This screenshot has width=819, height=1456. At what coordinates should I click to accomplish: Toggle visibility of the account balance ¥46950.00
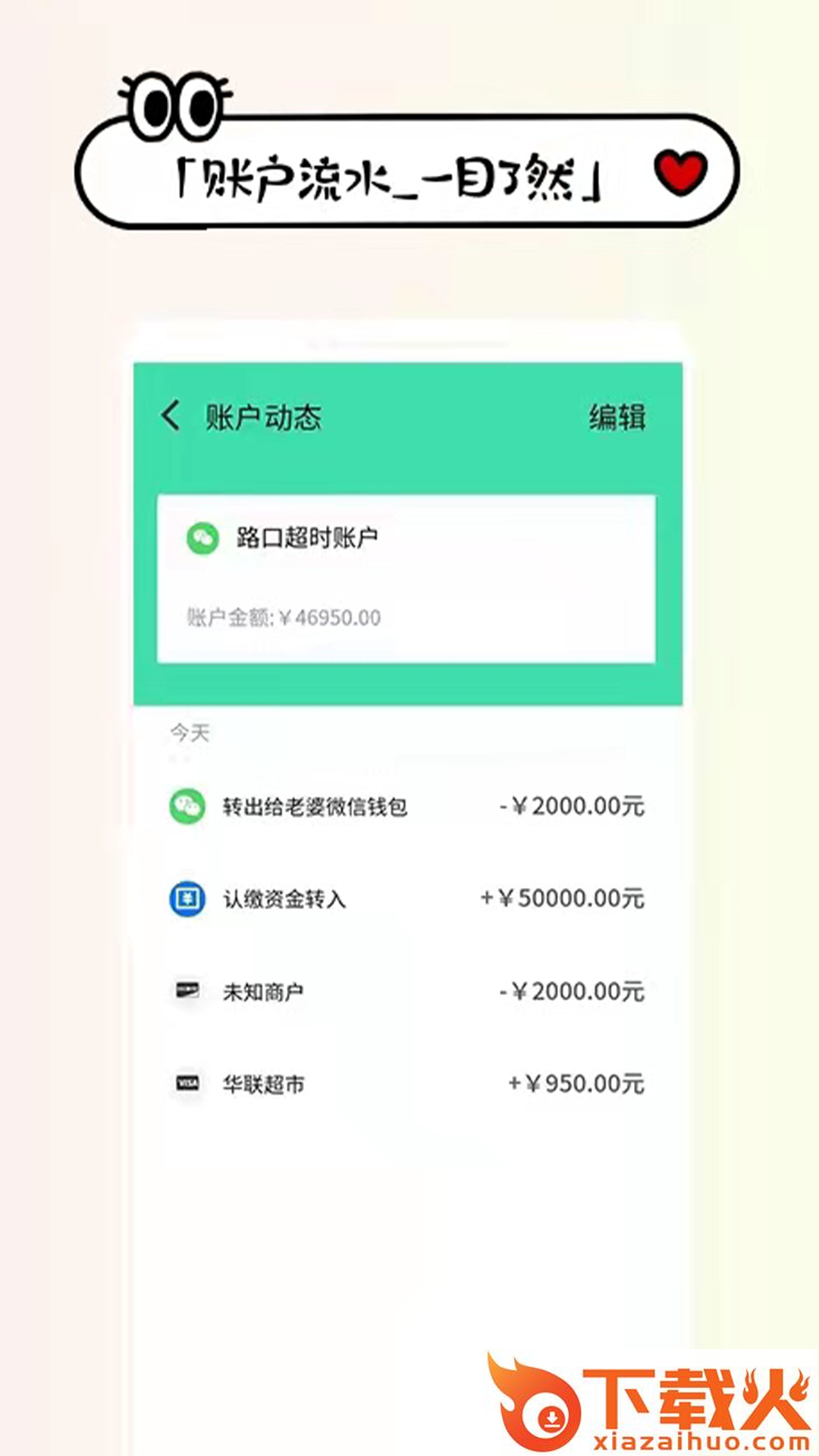(283, 617)
